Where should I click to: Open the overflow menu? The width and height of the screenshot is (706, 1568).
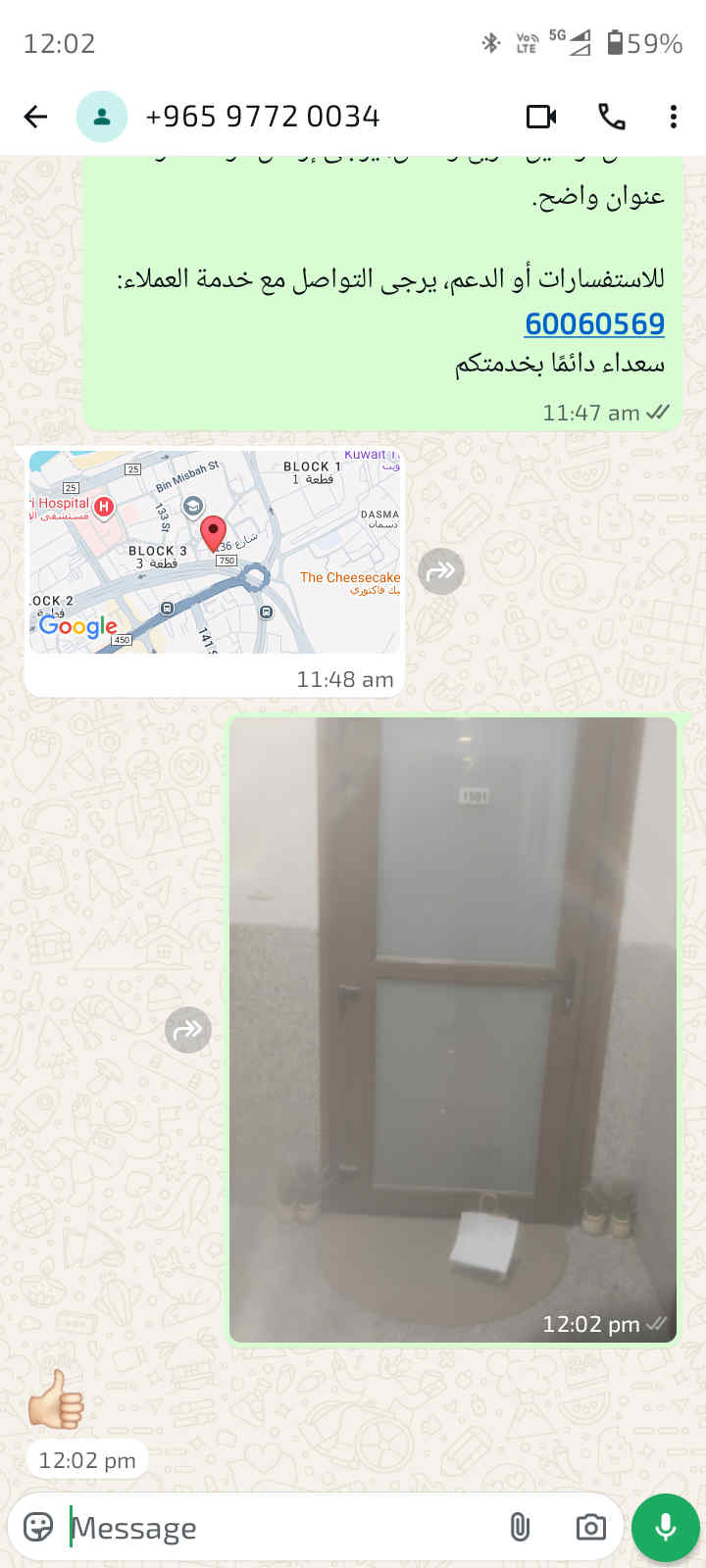coord(673,117)
